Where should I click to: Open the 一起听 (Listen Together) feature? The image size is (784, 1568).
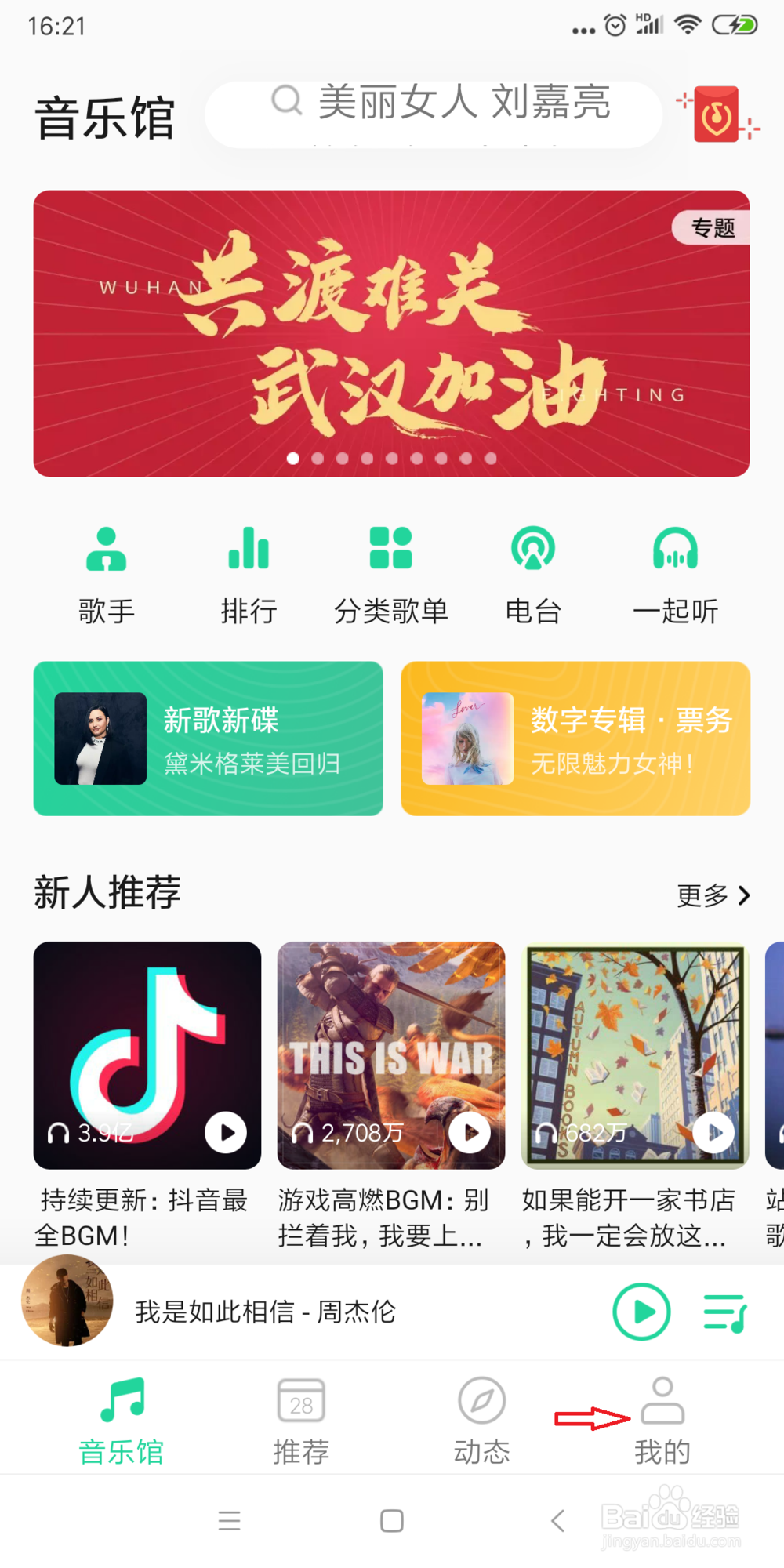(x=677, y=572)
